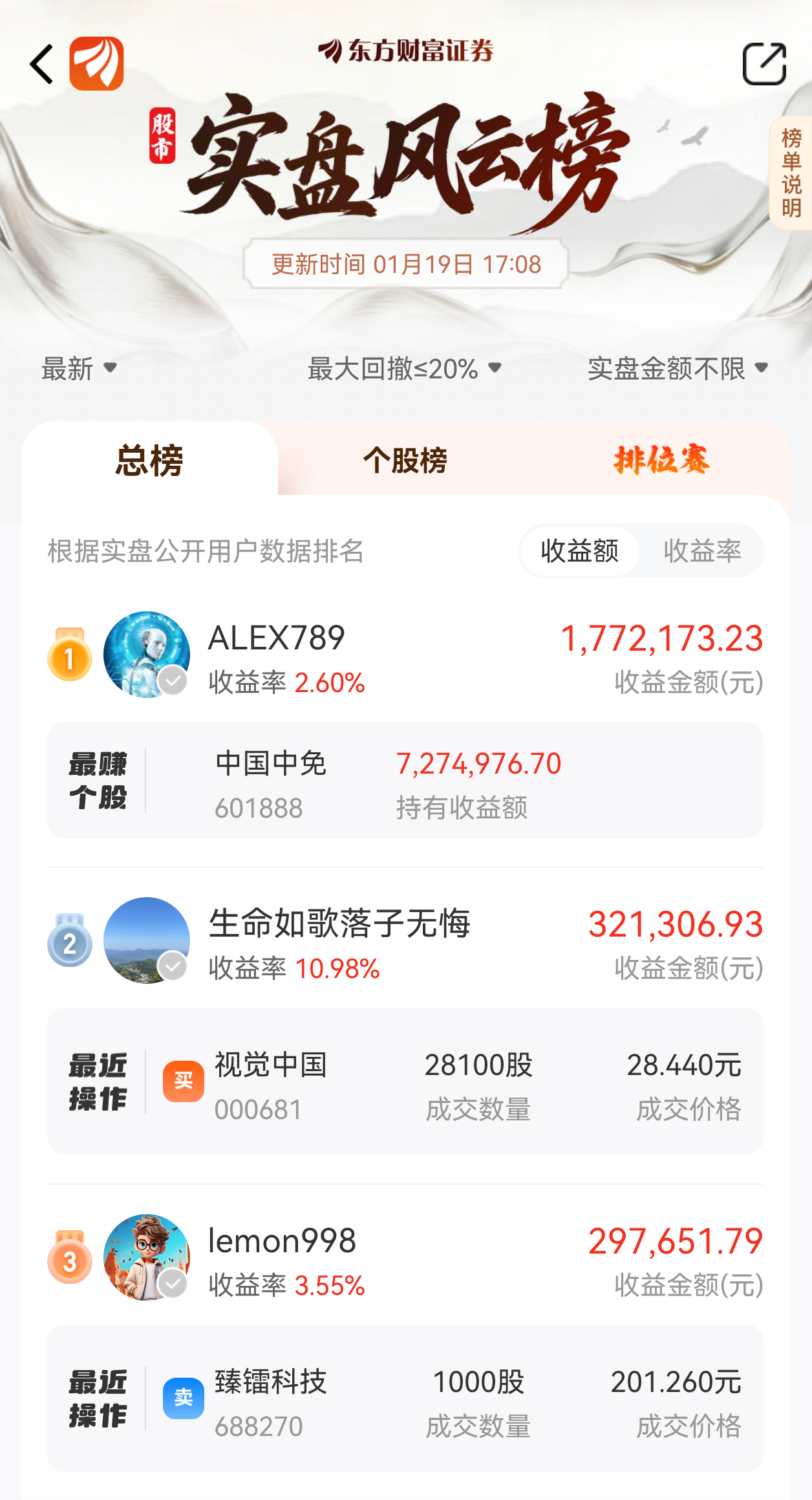Click the 东方财富证券 header logo

pos(406,54)
